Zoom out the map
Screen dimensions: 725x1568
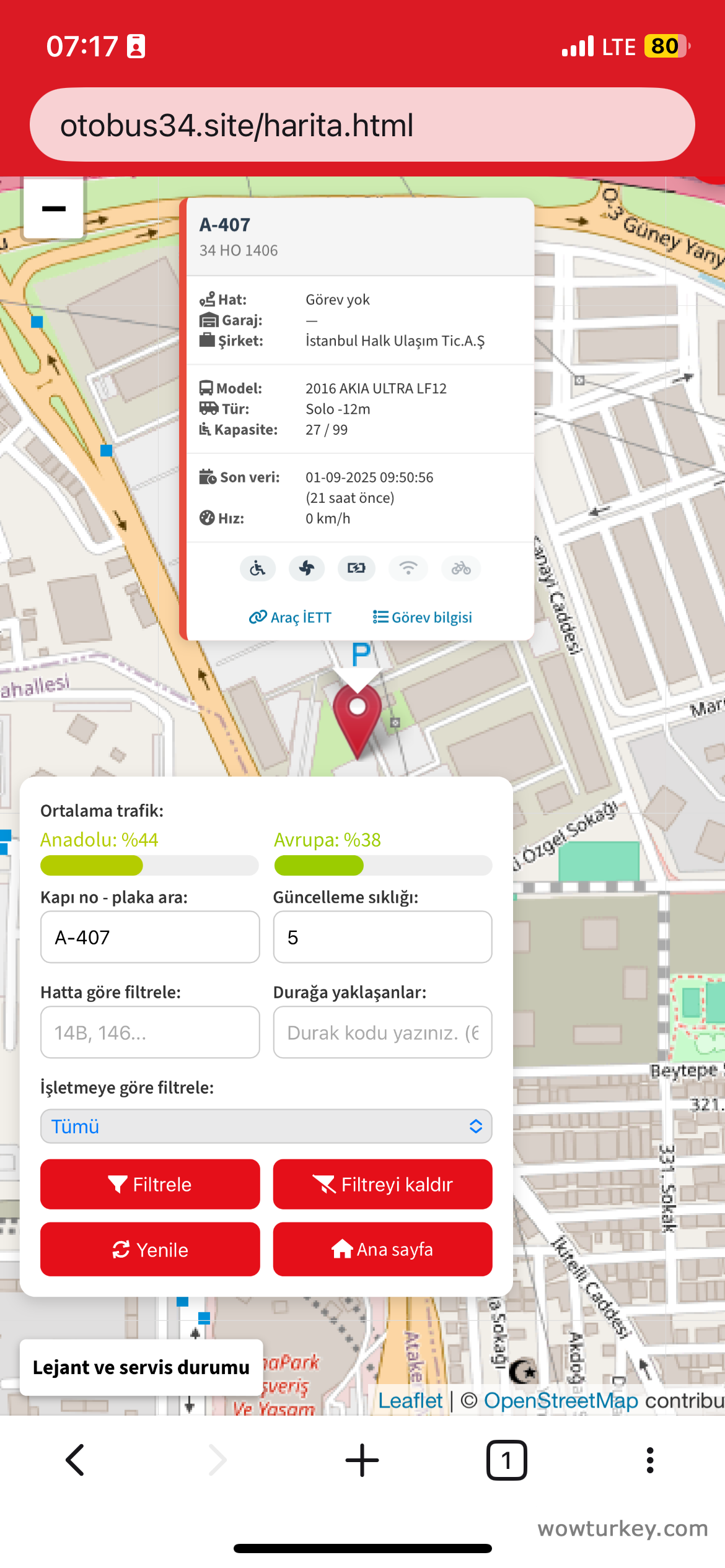(53, 209)
